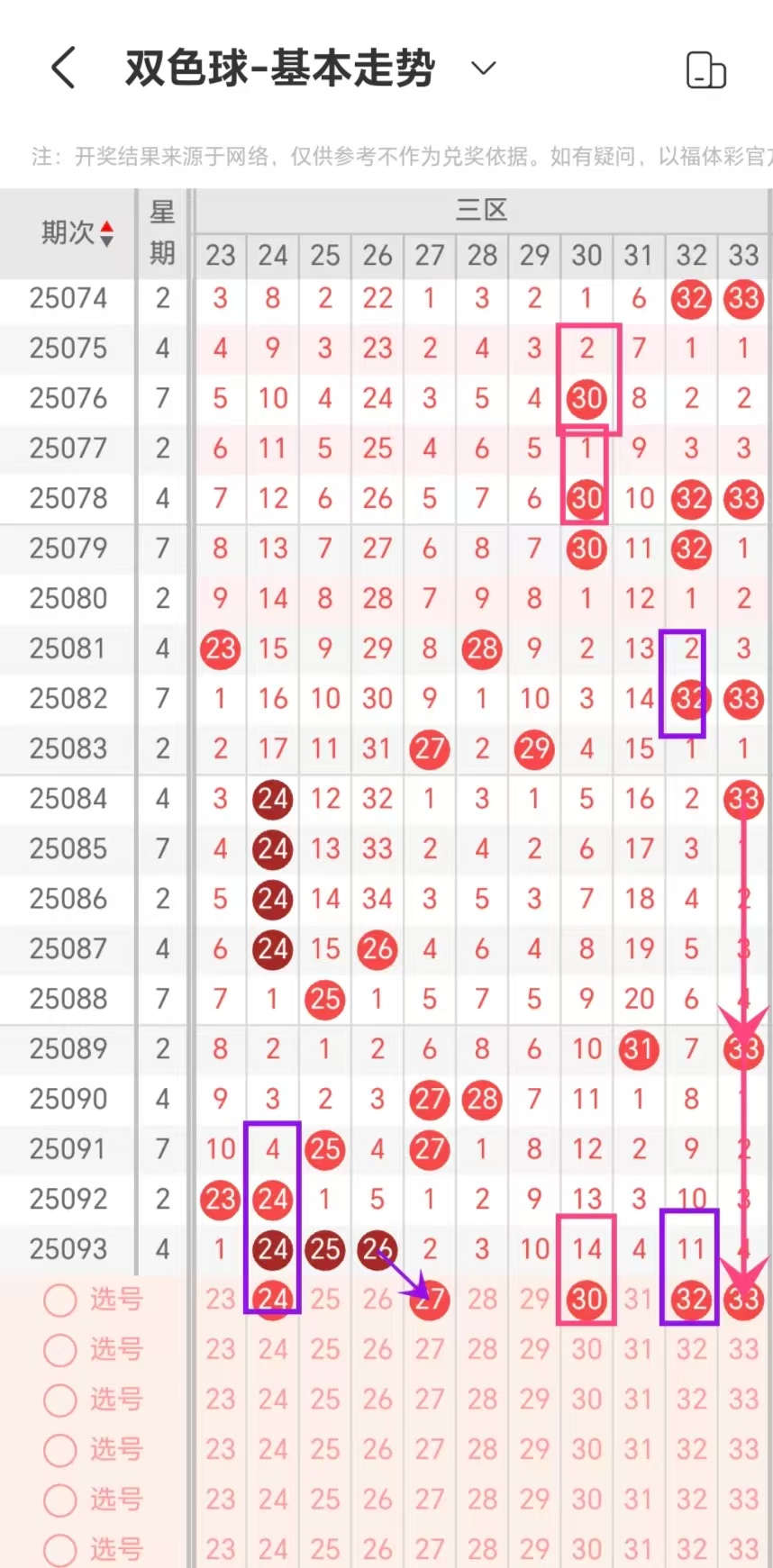Select the 选号 radio beside the highlighted balls
Image resolution: width=773 pixels, height=1568 pixels.
coord(60,1300)
